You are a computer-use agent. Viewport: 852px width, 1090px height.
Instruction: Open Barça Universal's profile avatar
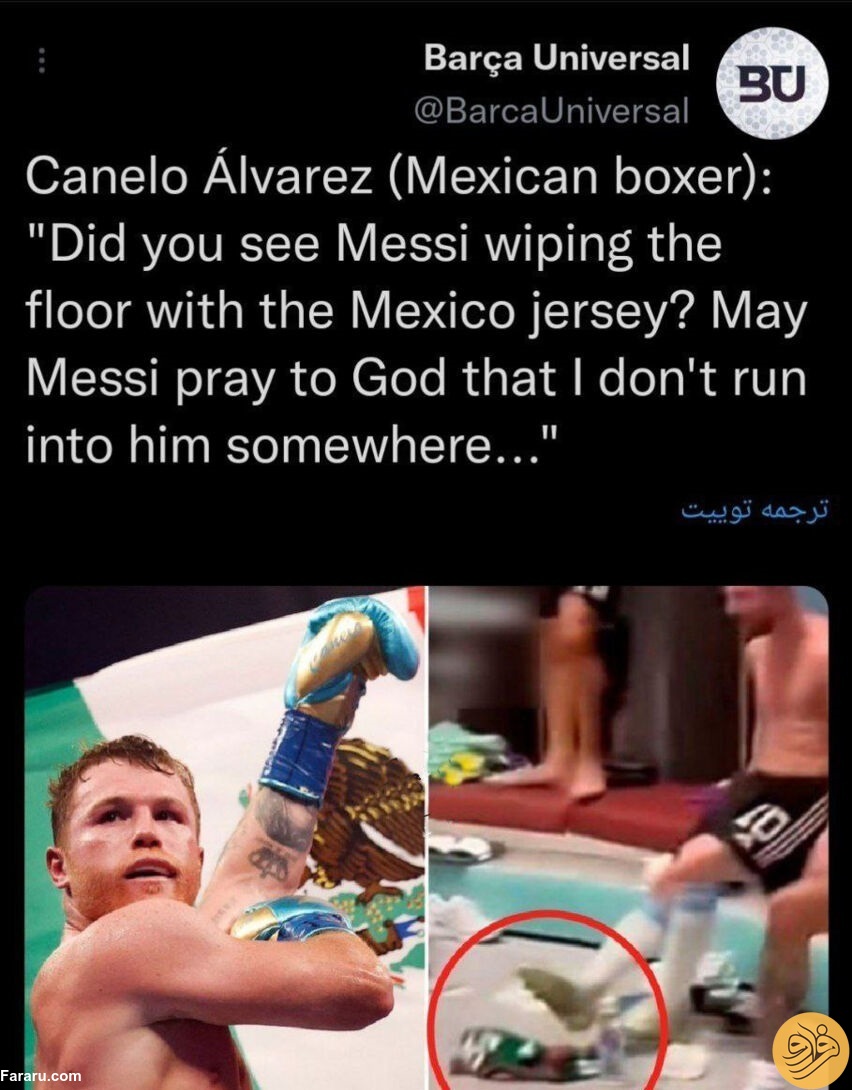coord(773,83)
